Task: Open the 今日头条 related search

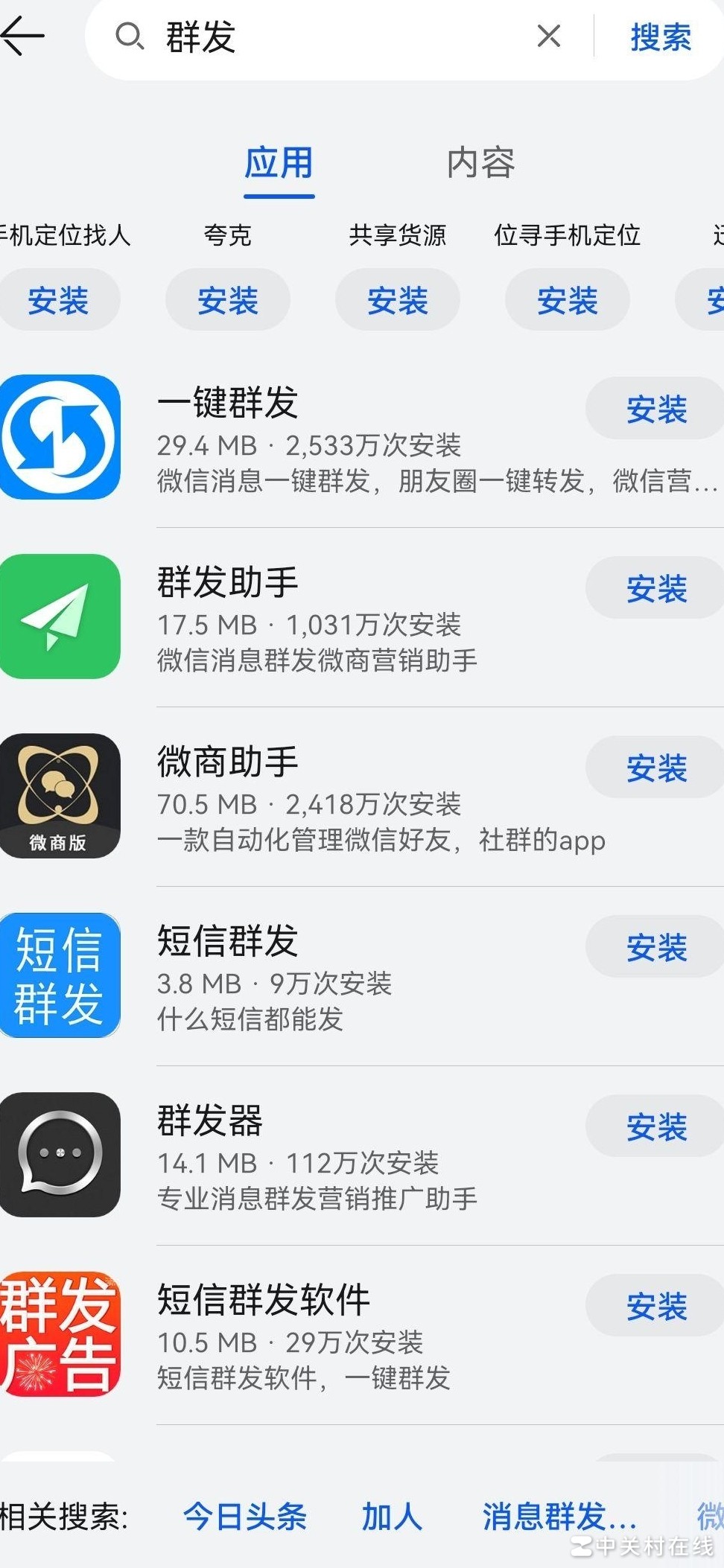Action: pos(246,1517)
